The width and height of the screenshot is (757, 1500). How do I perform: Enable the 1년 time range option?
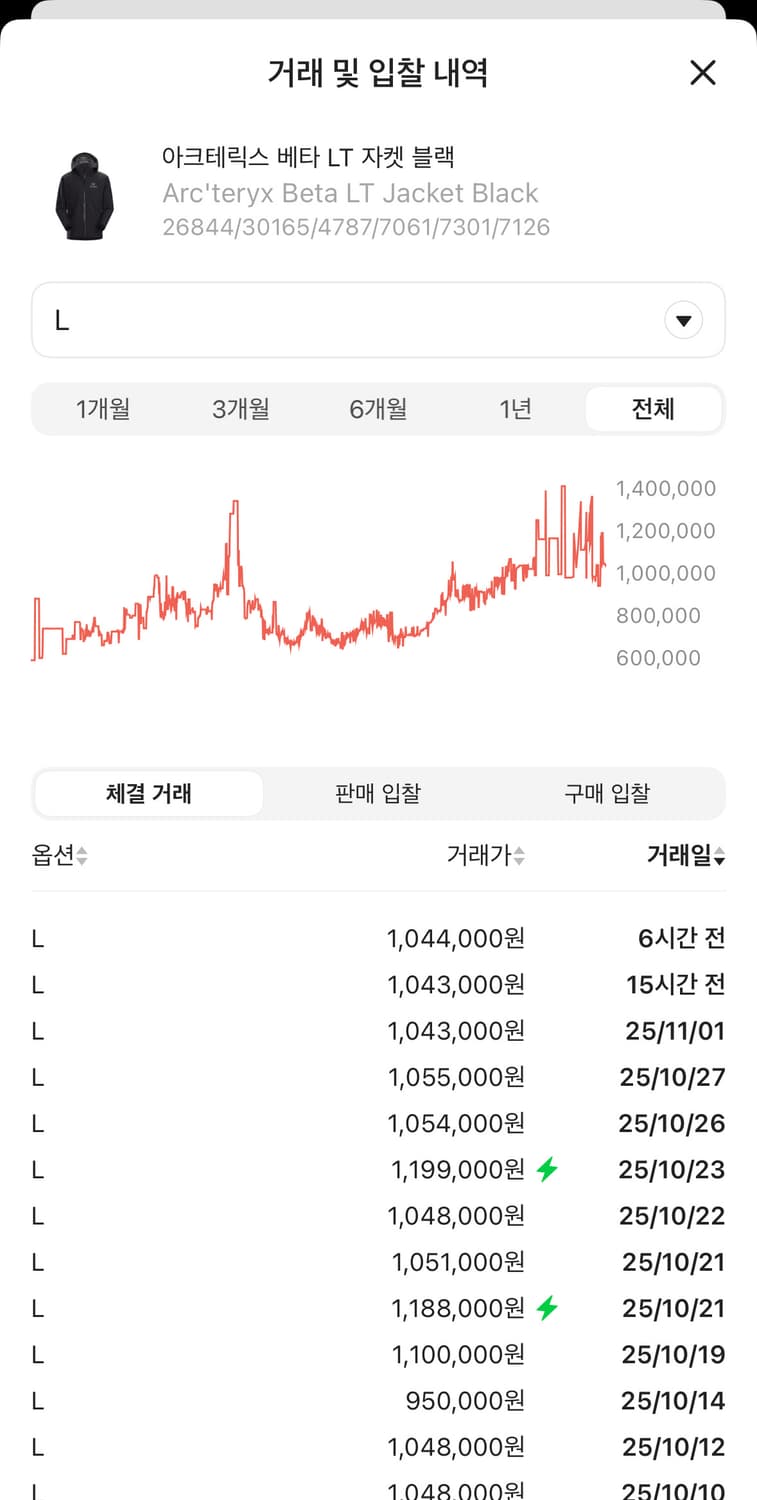coord(516,409)
